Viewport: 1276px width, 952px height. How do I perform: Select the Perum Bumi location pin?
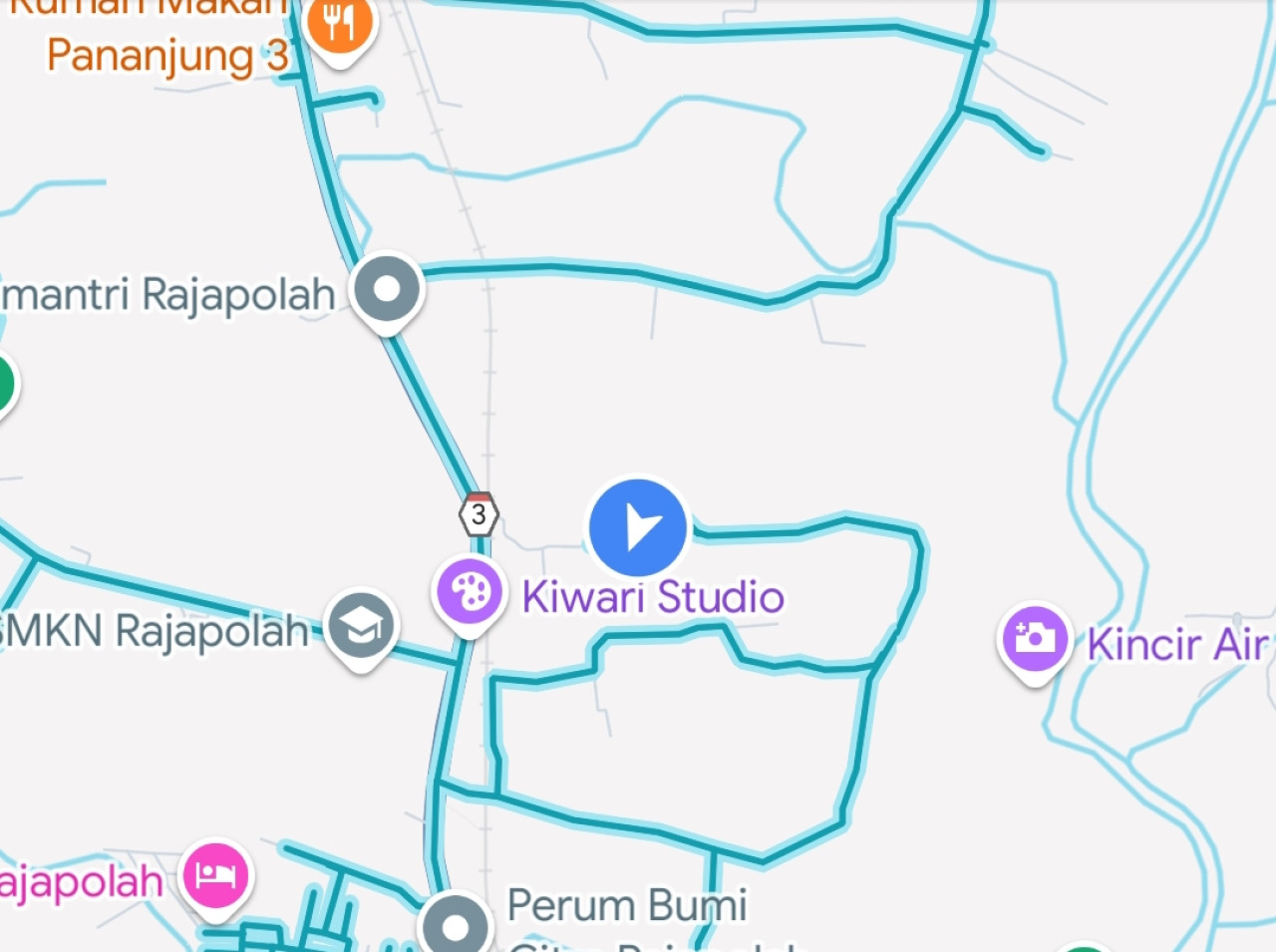coord(456,925)
